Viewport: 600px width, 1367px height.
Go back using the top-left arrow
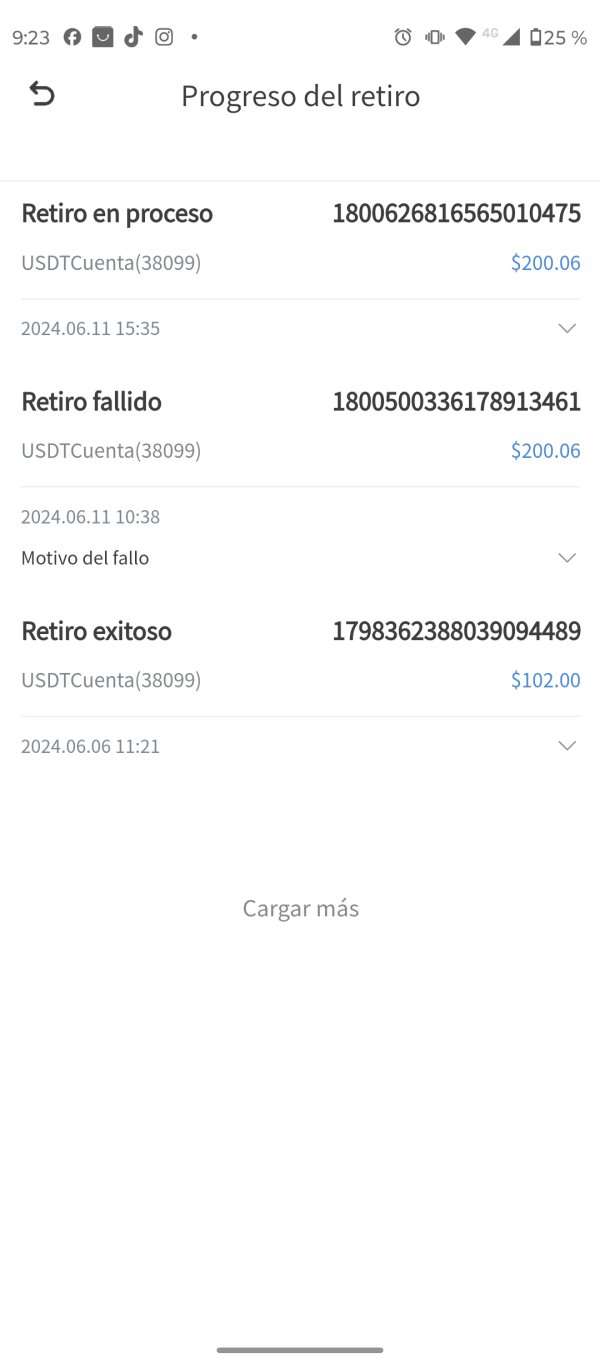tap(42, 95)
